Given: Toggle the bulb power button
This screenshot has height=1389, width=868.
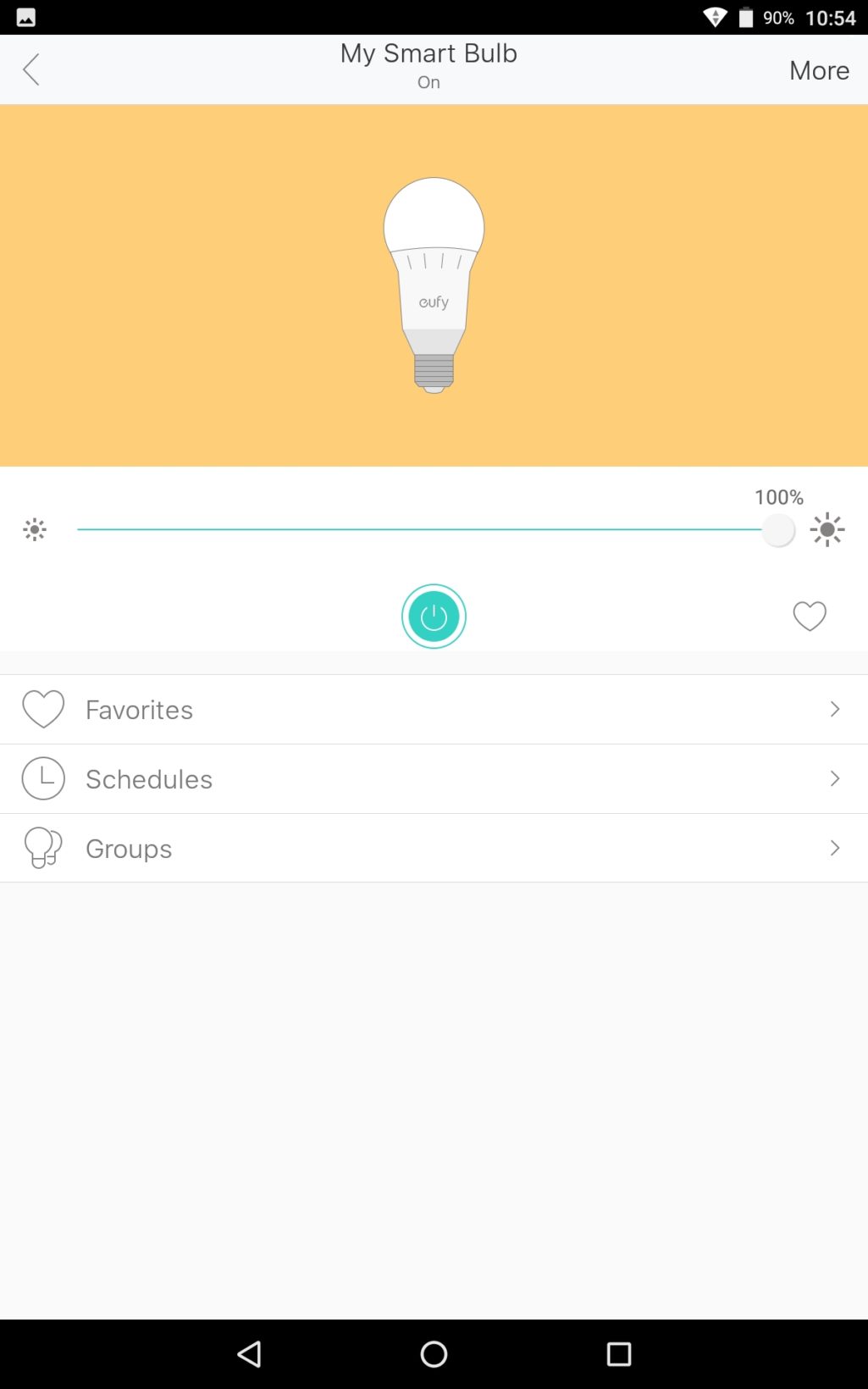Looking at the screenshot, I should 434,617.
